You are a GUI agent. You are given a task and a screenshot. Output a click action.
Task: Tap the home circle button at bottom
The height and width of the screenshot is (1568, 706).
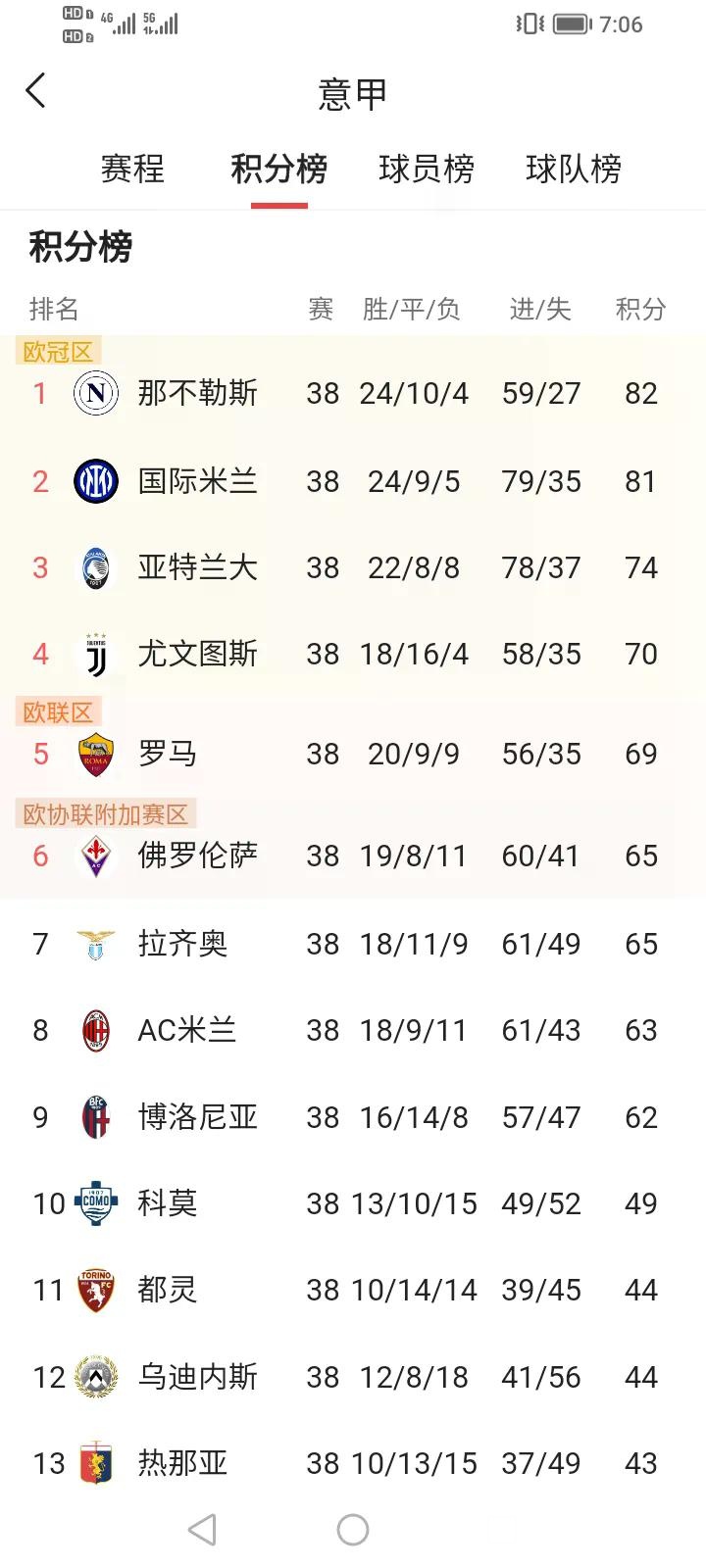click(353, 1528)
